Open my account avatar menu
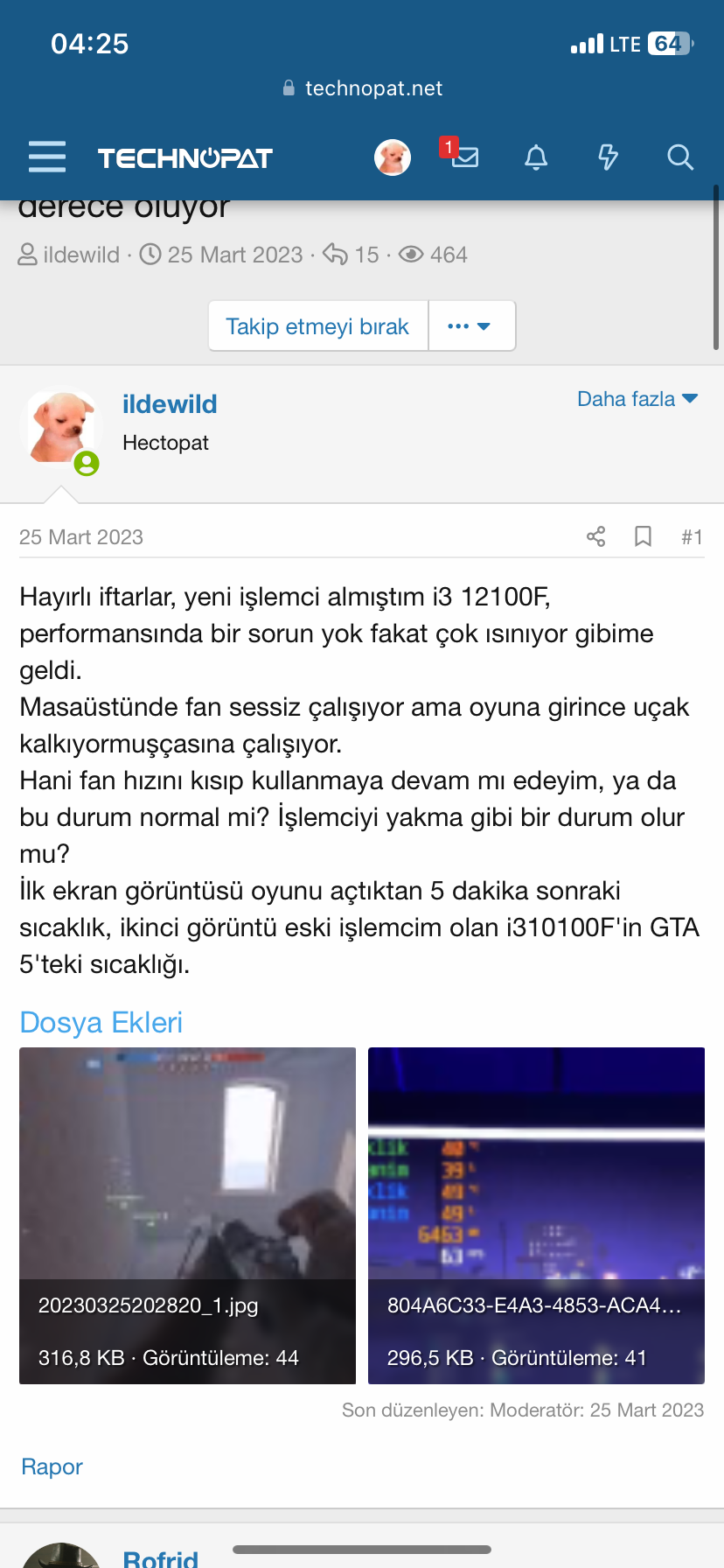This screenshot has width=724, height=1568. pos(393,157)
